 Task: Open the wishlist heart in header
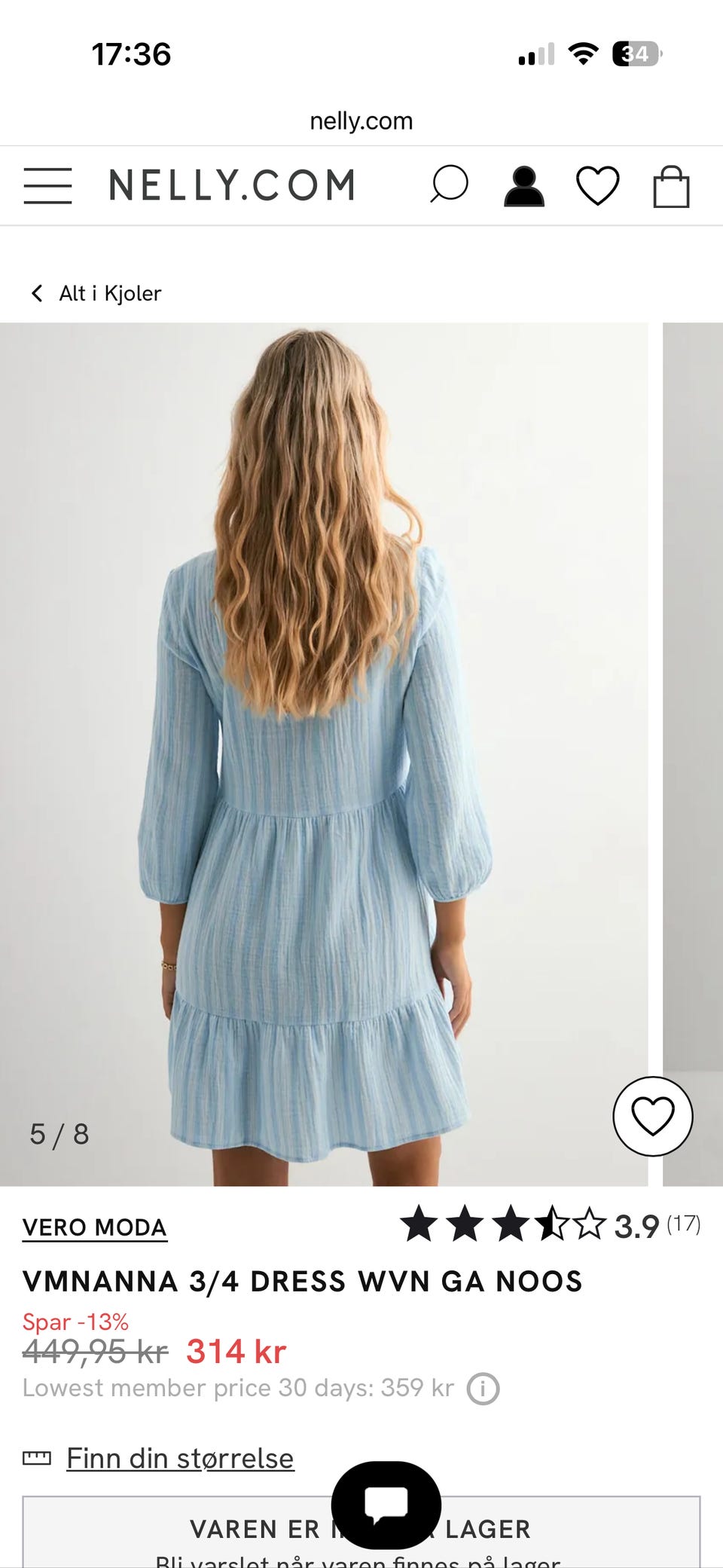(x=597, y=186)
